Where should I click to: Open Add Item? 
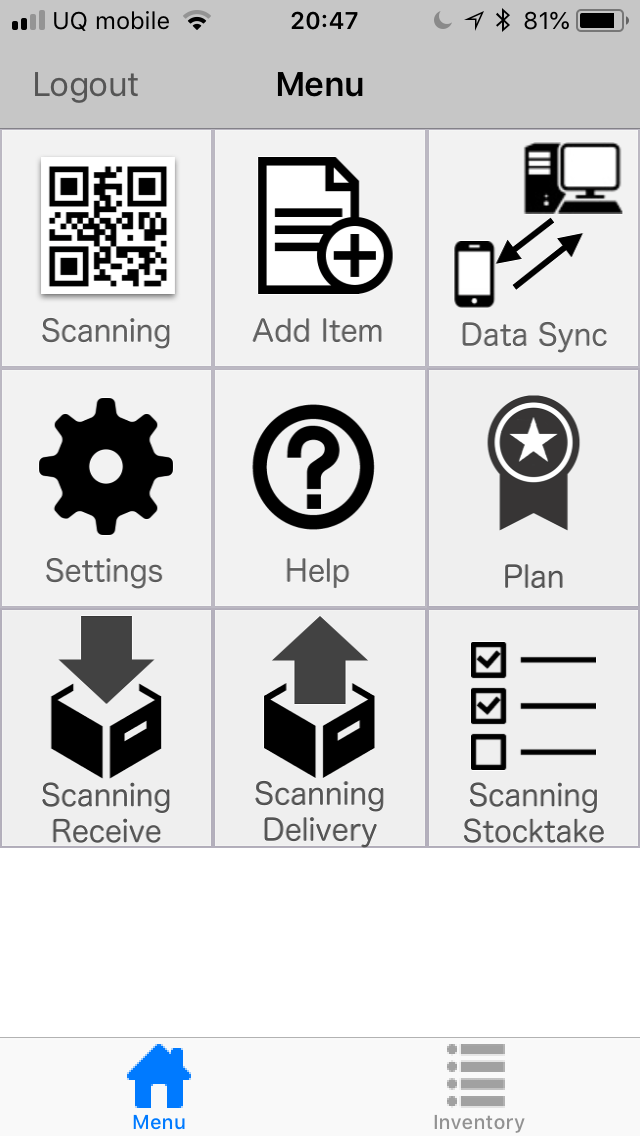[320, 248]
